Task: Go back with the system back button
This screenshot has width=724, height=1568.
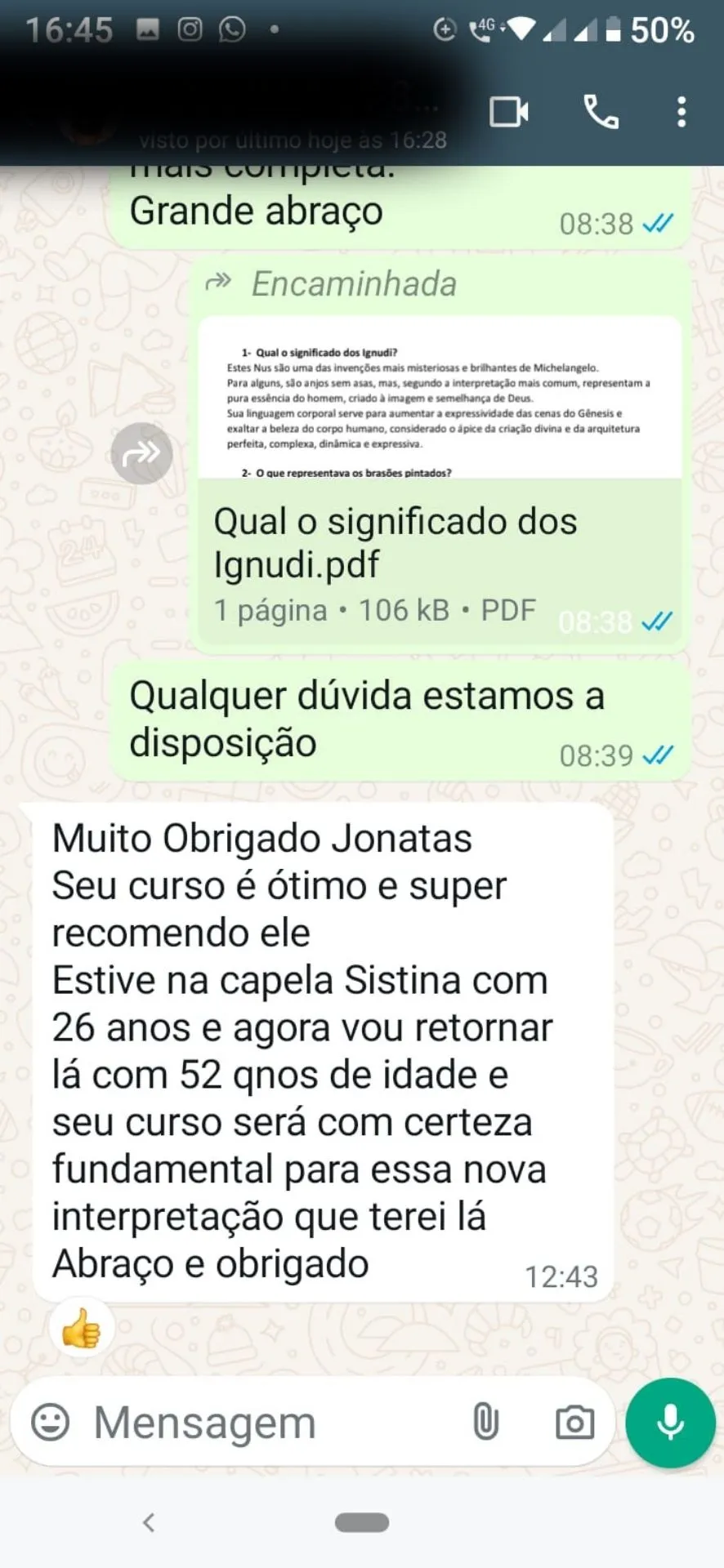Action: 149,1522
